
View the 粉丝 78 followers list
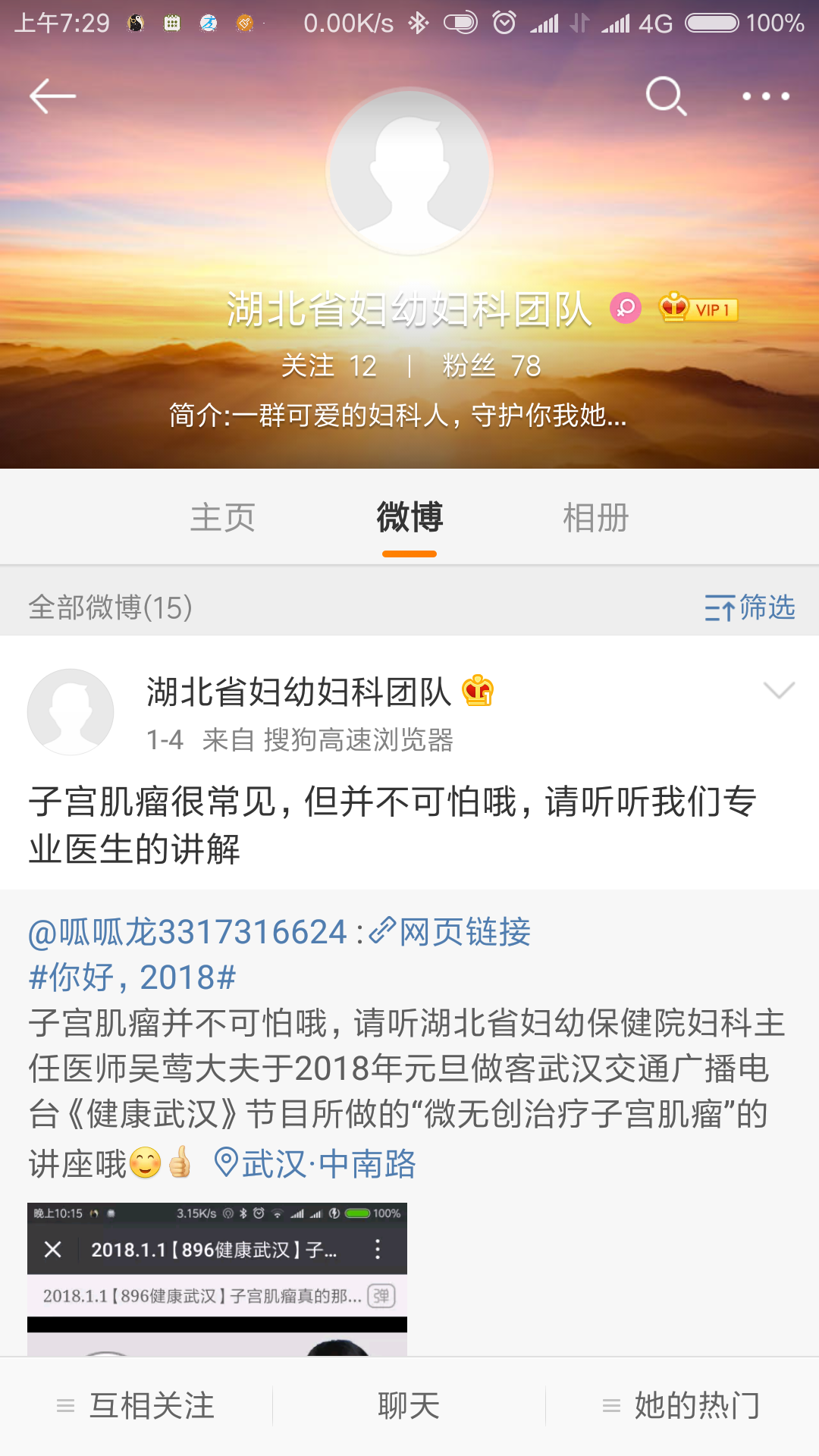[x=491, y=366]
